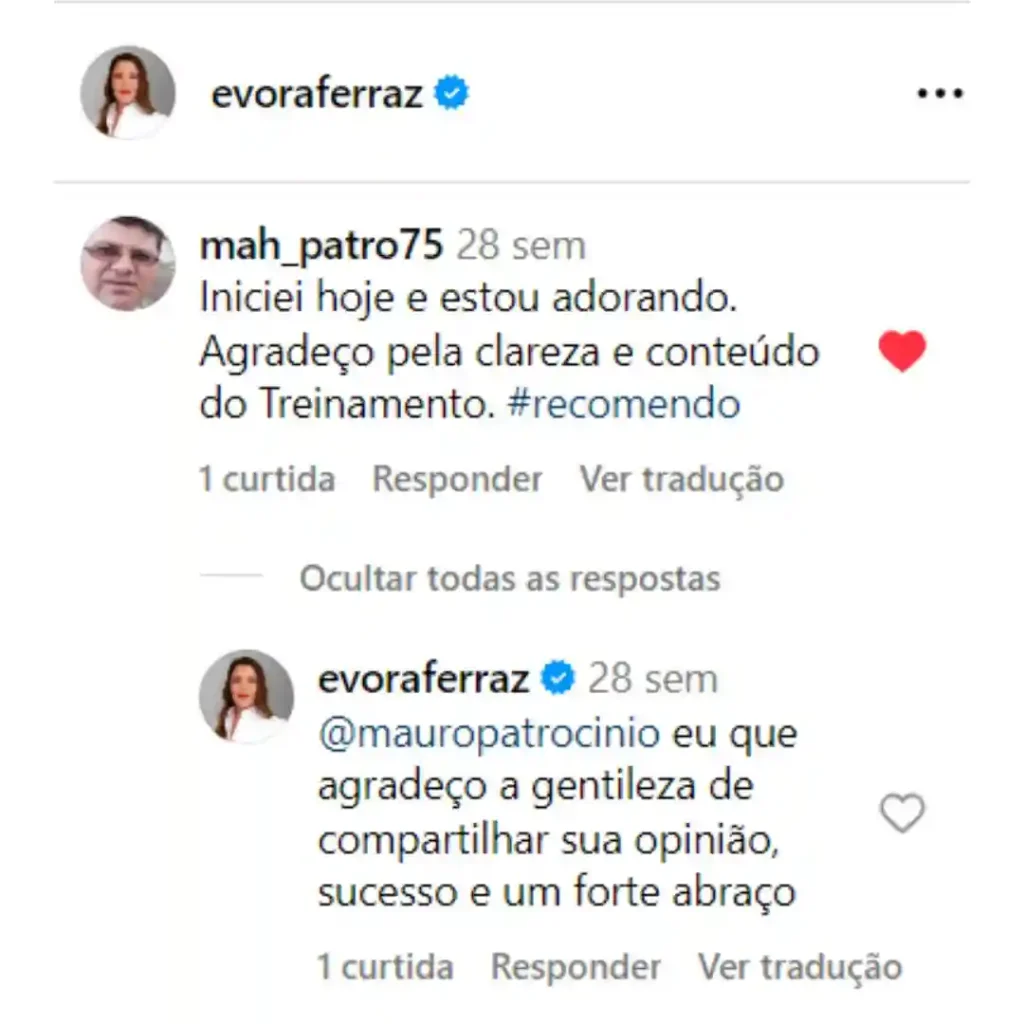Translate evoraferraz's reply
The image size is (1024, 1024).
[x=800, y=967]
